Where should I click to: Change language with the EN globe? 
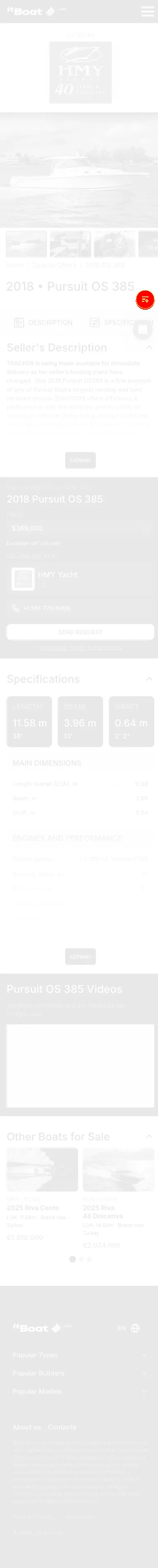[129, 1328]
